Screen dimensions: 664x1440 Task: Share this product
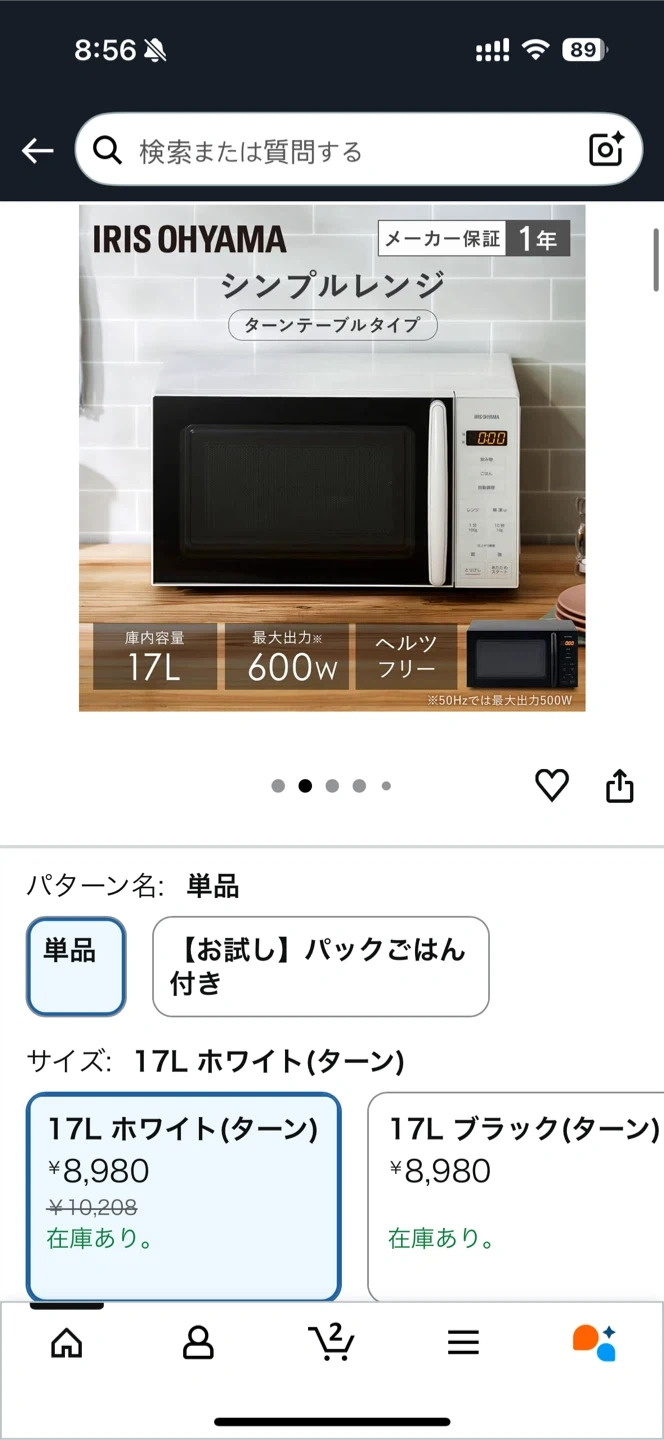pos(620,786)
